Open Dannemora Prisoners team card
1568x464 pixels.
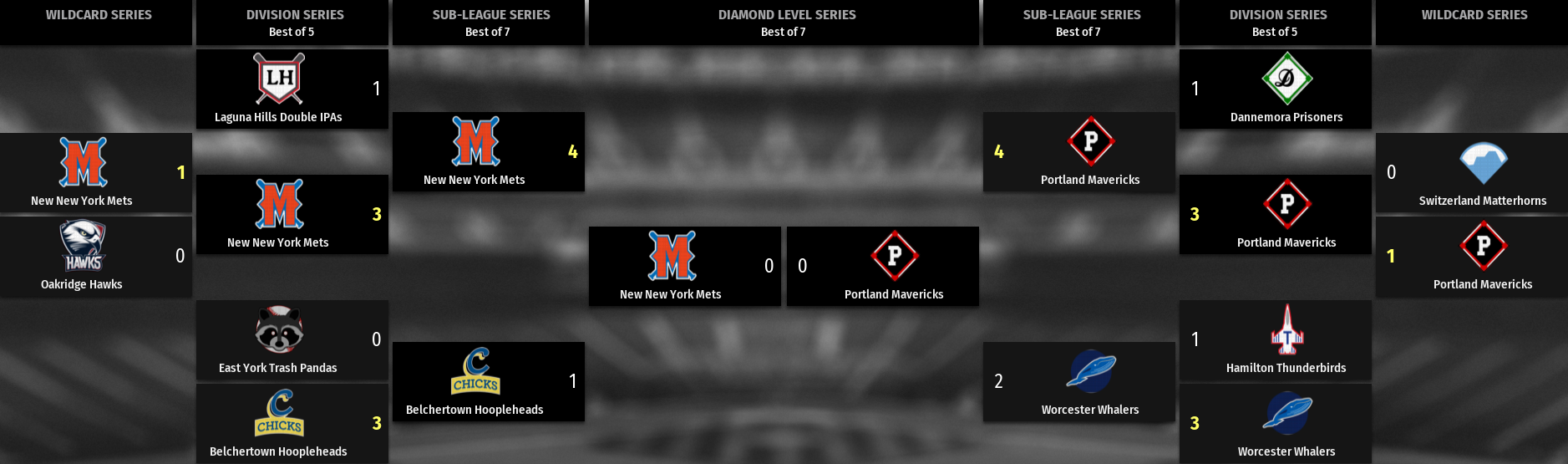[x=1275, y=89]
